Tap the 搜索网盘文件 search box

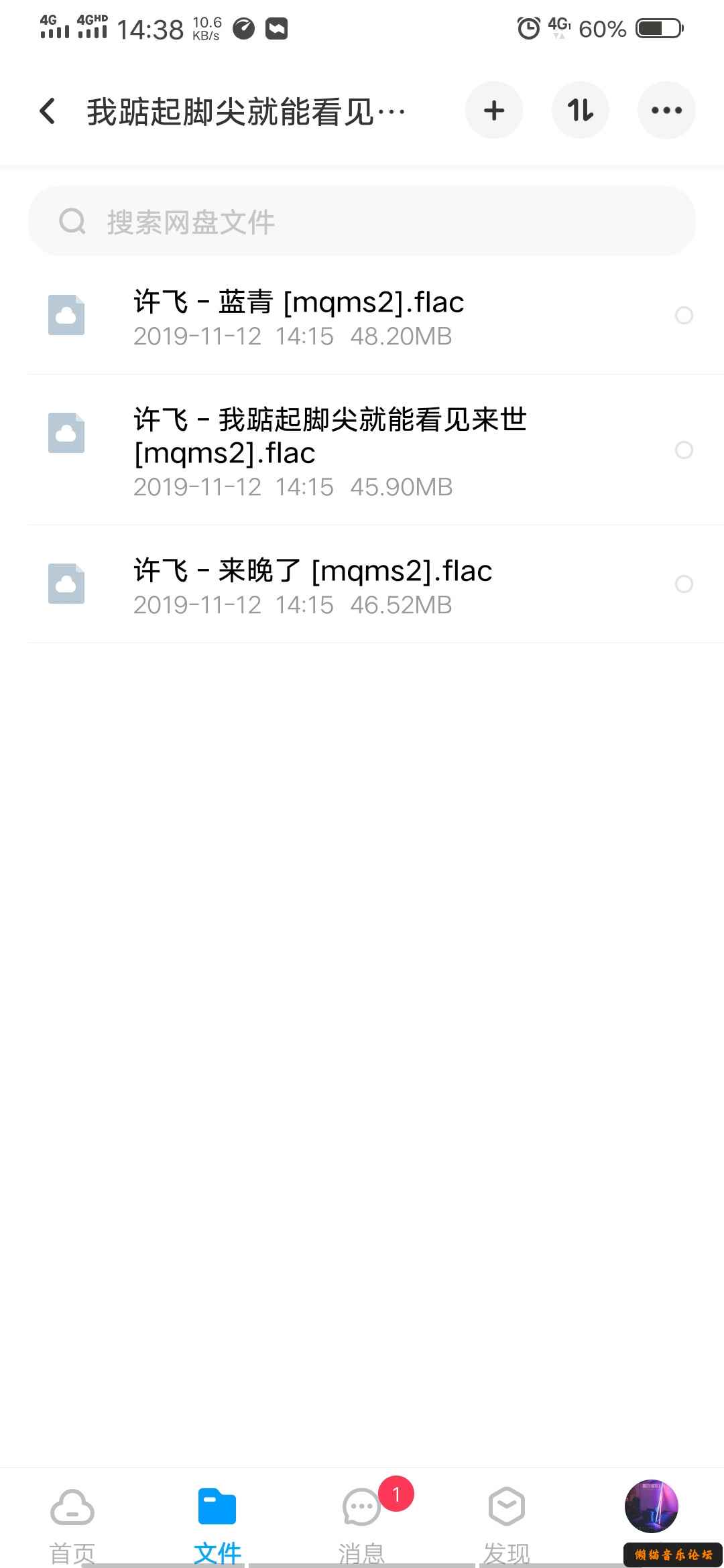click(362, 222)
